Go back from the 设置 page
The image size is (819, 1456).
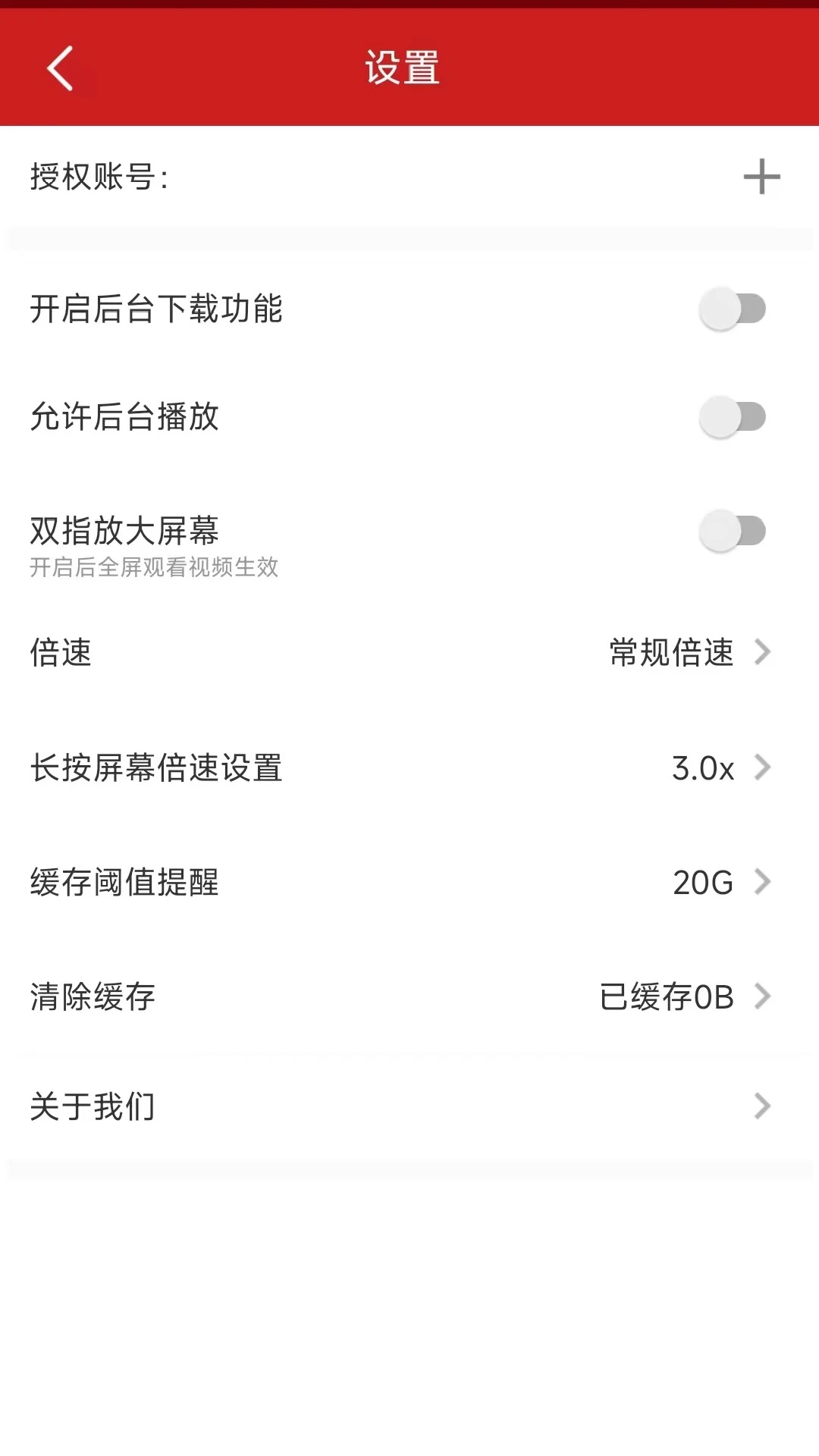point(61,68)
